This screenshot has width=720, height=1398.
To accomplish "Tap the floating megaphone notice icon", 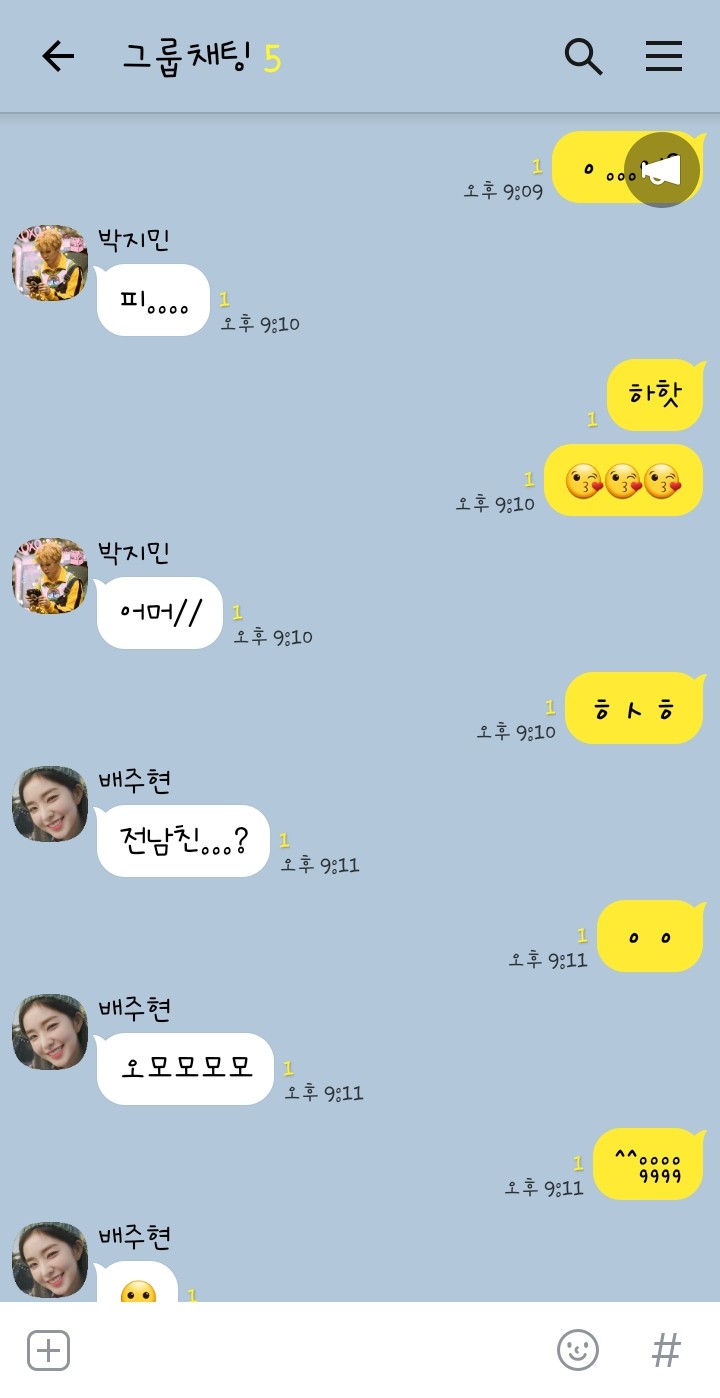I will [662, 170].
